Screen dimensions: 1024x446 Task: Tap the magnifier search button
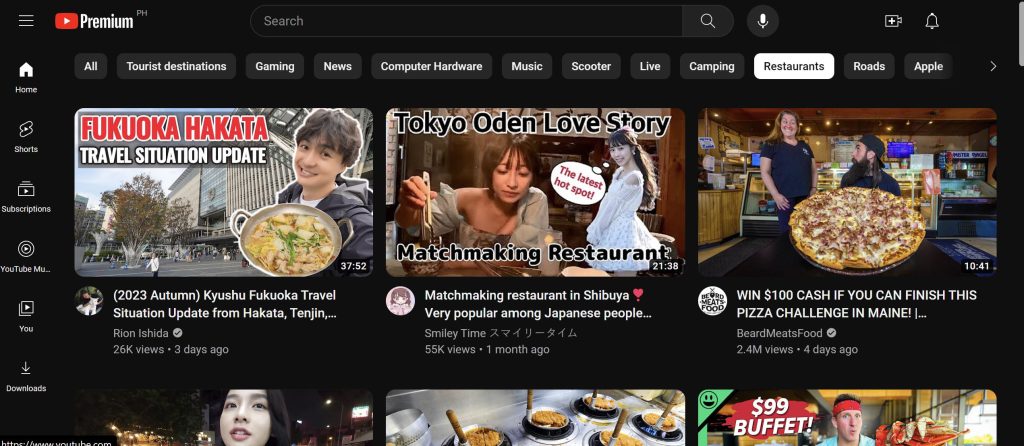pos(708,21)
